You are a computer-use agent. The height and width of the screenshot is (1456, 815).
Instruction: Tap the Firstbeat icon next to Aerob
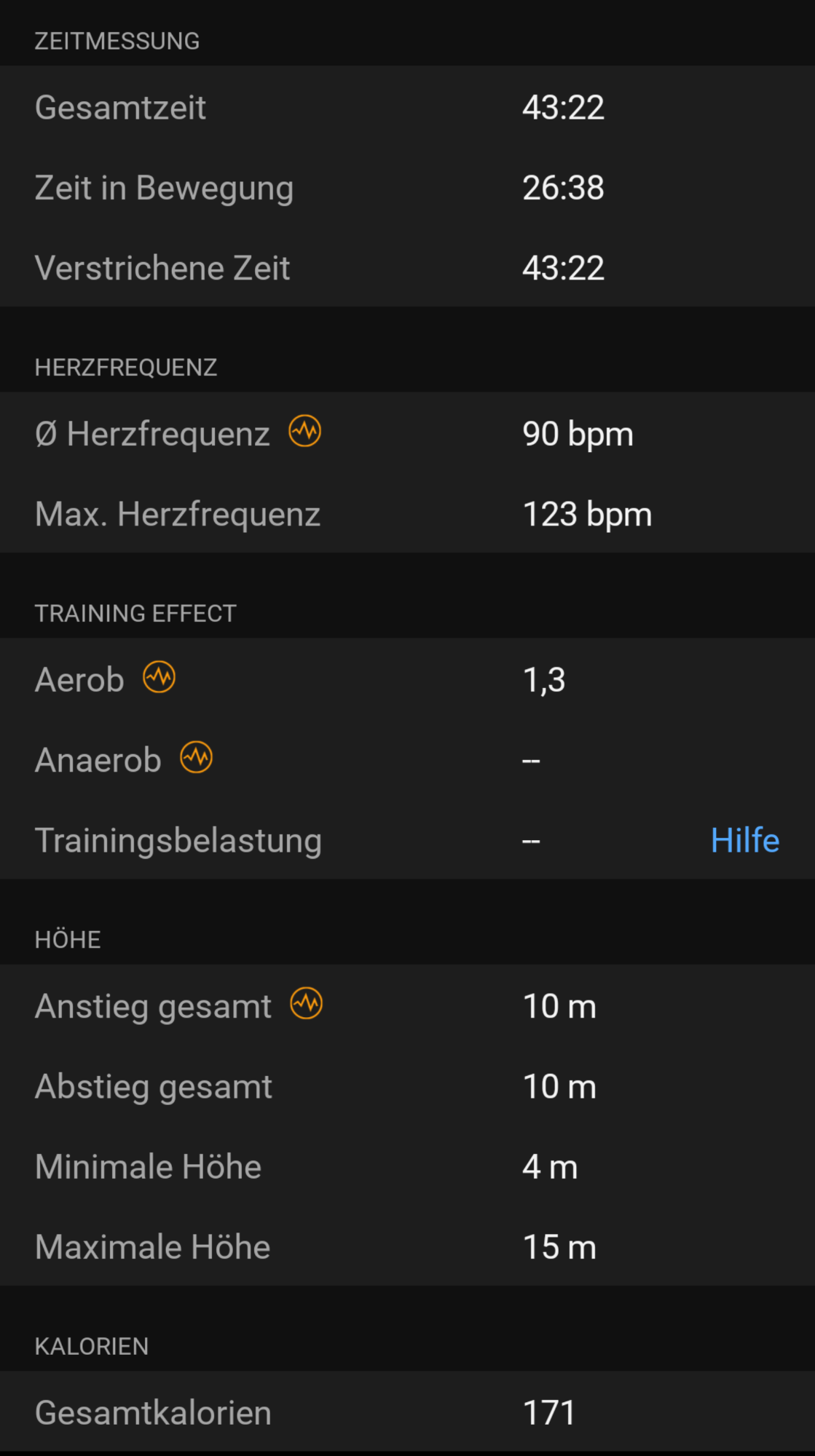coord(159,677)
